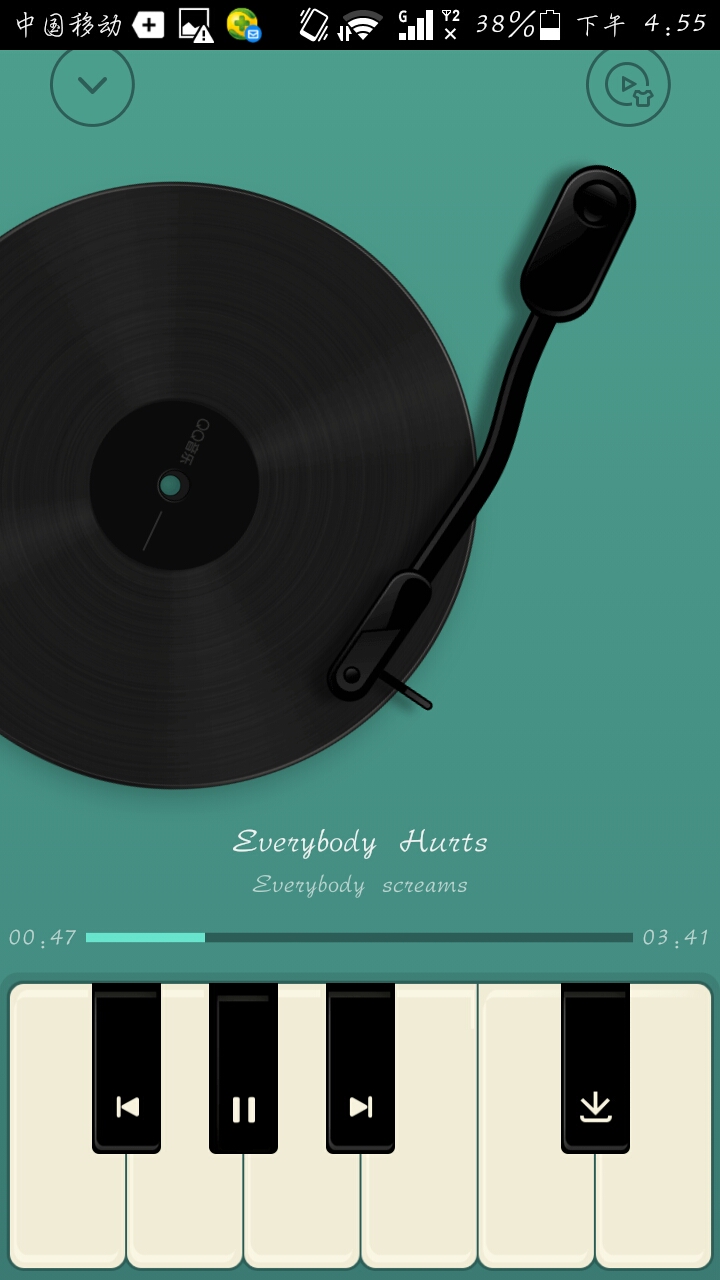Collapse the player with the down arrow

pyautogui.click(x=92, y=85)
